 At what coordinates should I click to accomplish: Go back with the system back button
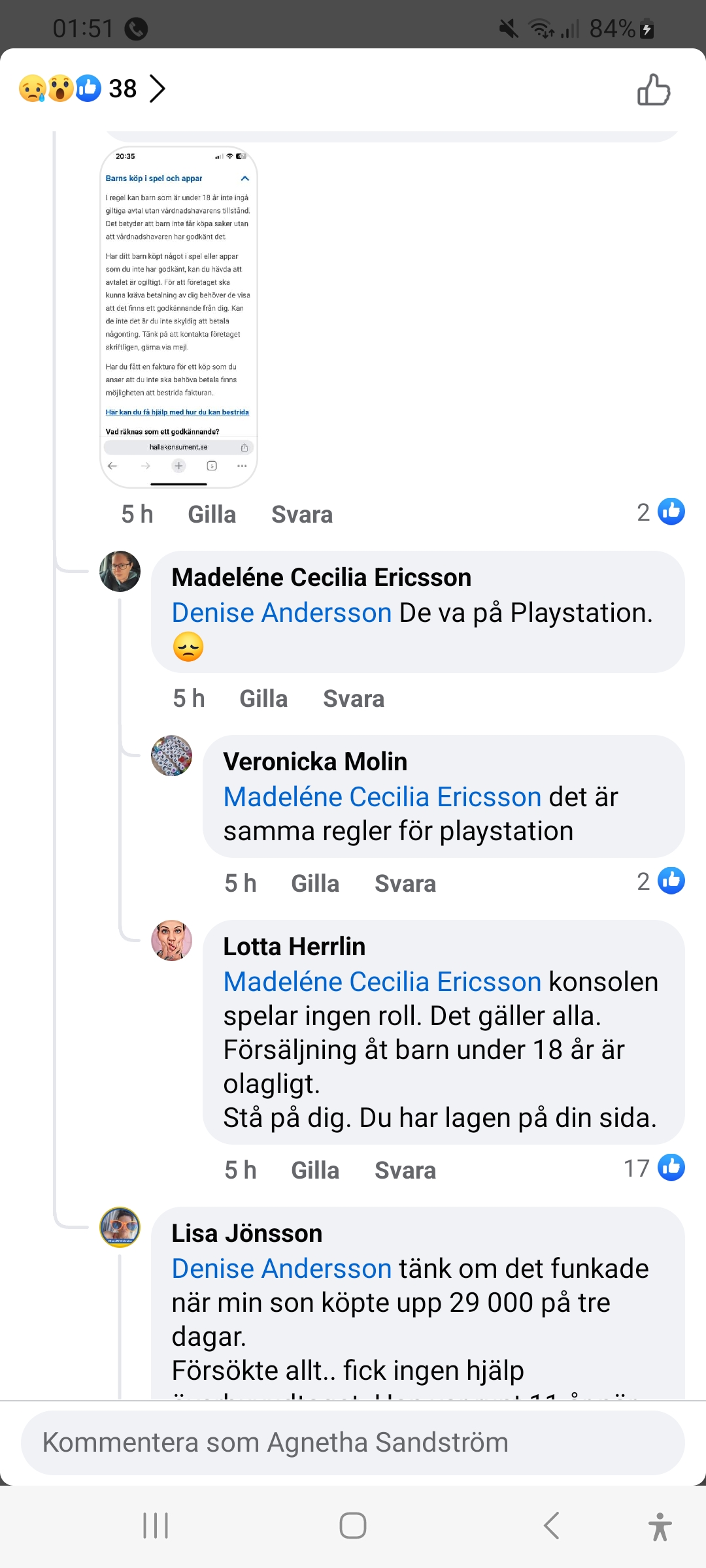pyautogui.click(x=552, y=1526)
